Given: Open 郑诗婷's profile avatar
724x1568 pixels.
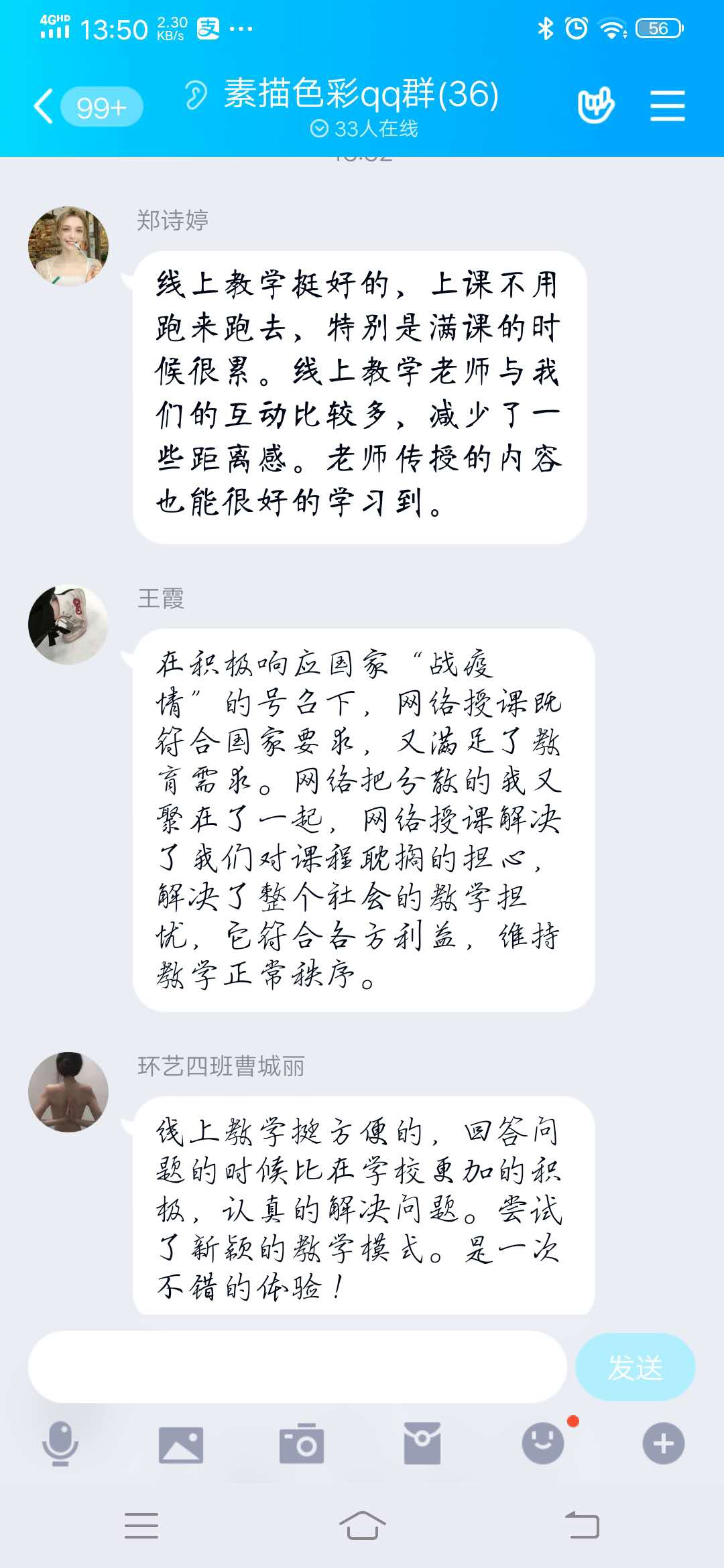Looking at the screenshot, I should click(68, 246).
